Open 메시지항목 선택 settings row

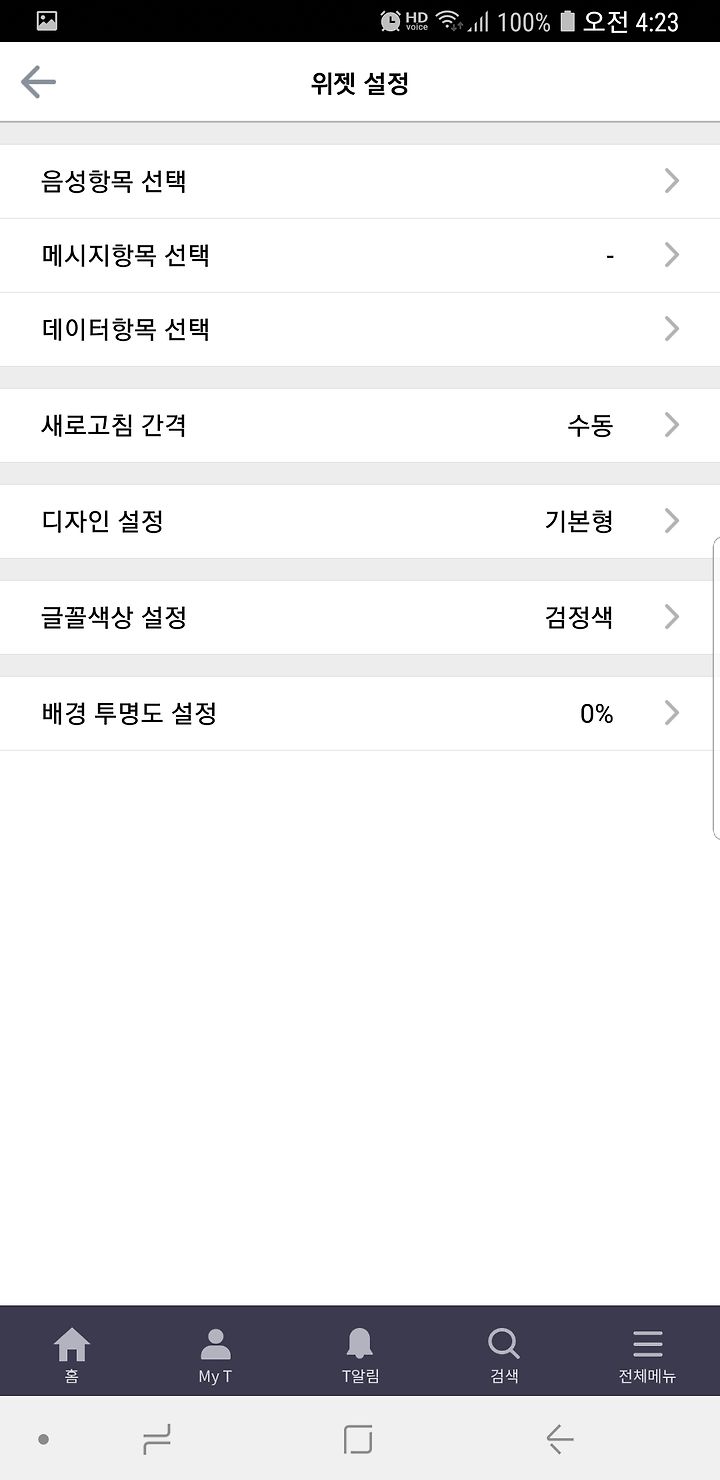[360, 255]
